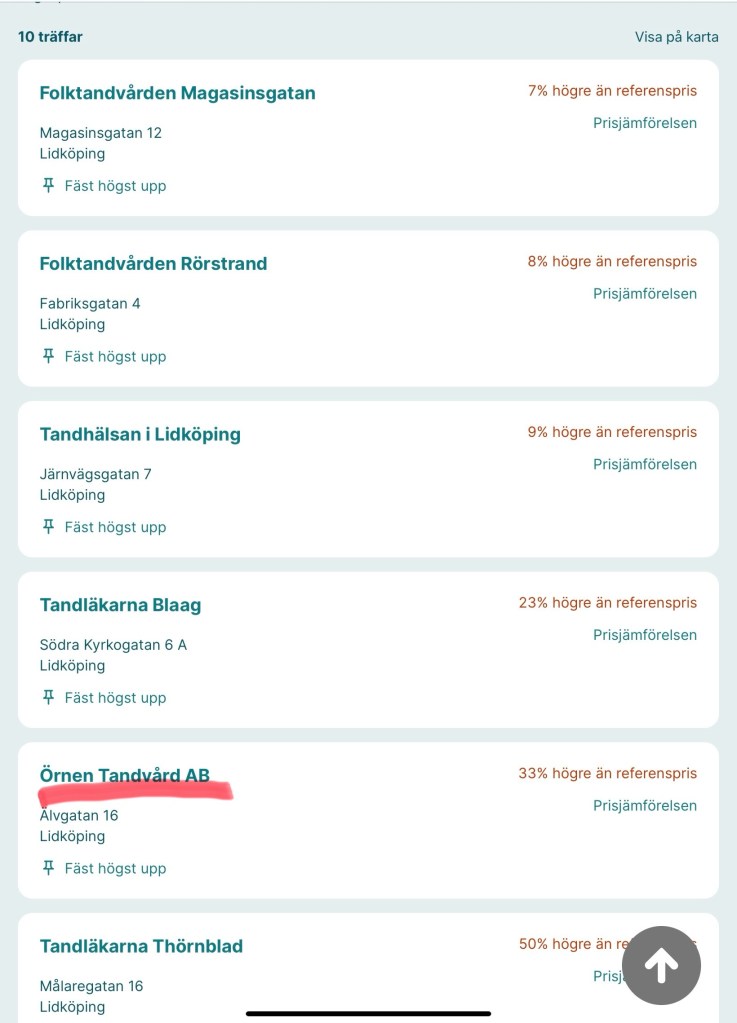This screenshot has height=1023, width=737.
Task: Pin Tandläkarna Blaag to top
Action: click(104, 698)
